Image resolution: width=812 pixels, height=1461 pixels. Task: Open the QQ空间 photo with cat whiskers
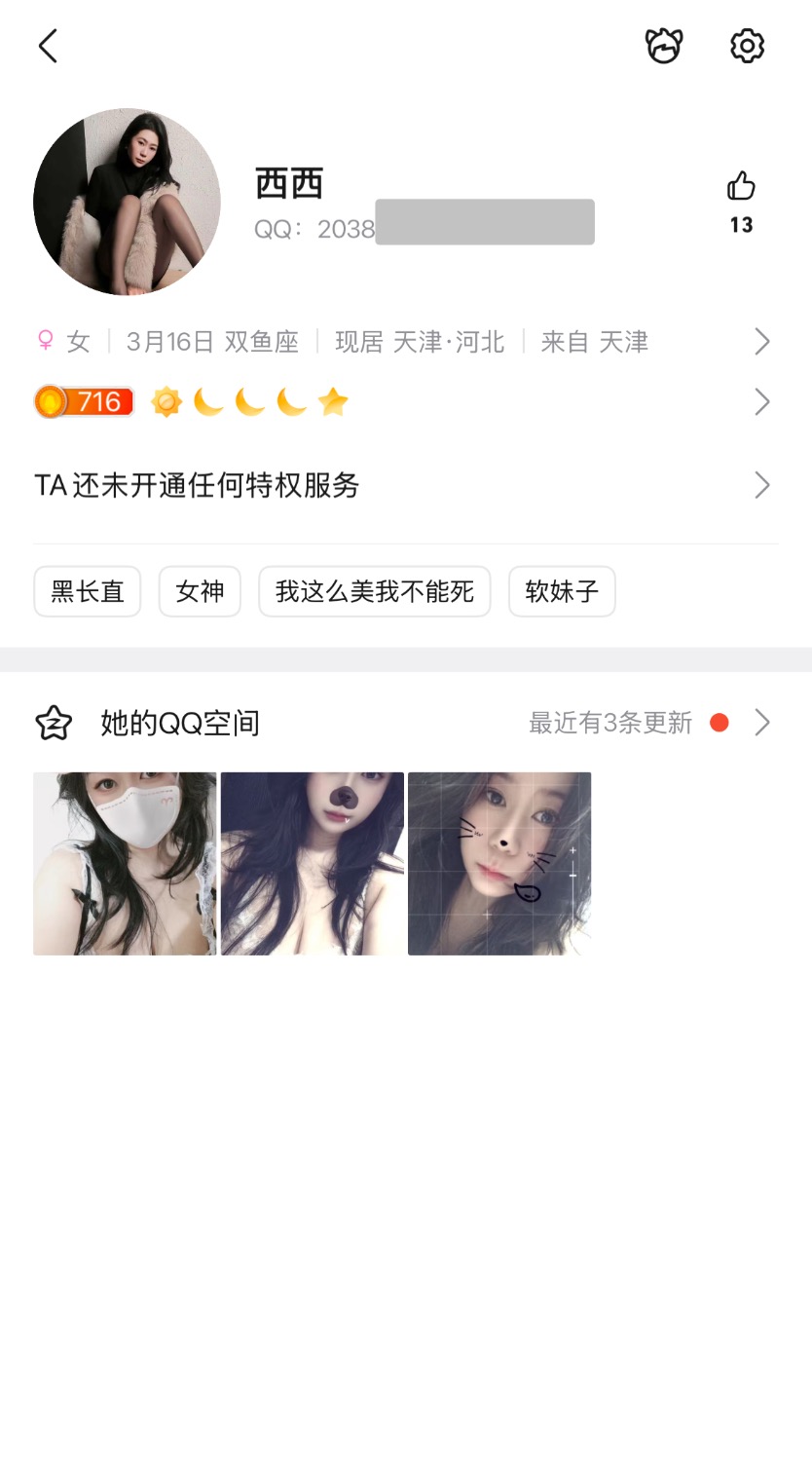(499, 864)
